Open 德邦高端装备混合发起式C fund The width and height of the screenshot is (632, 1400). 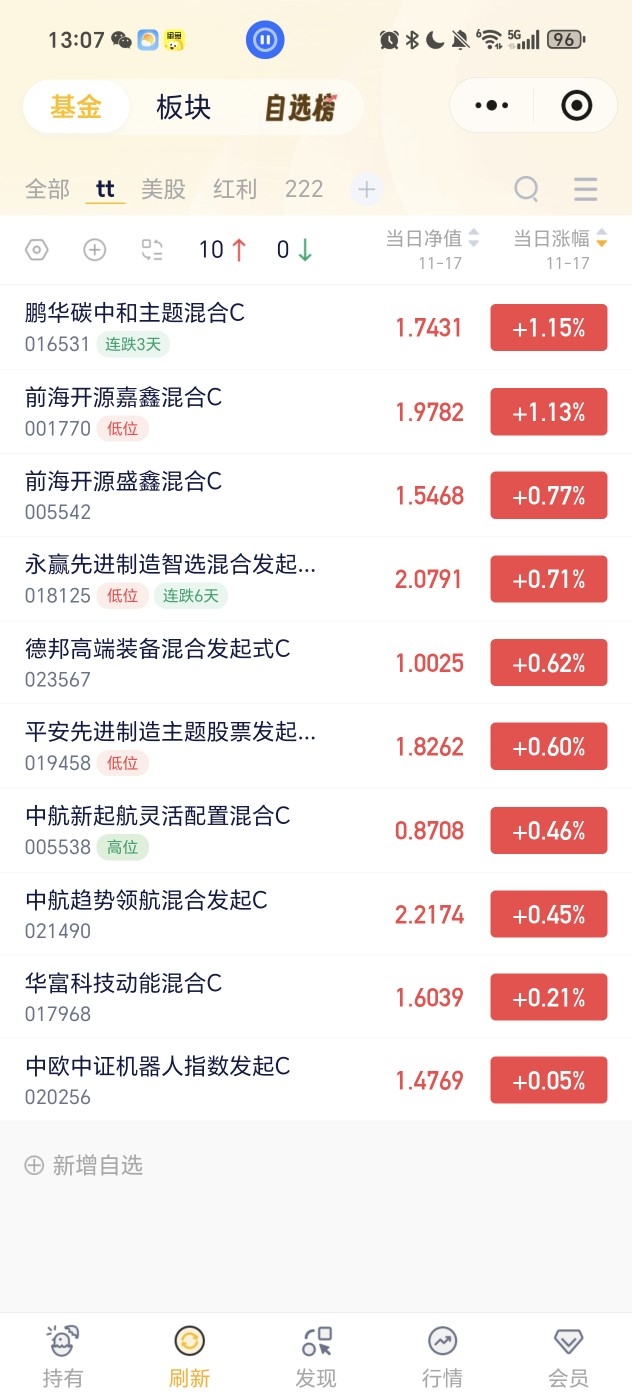pyautogui.click(x=316, y=663)
